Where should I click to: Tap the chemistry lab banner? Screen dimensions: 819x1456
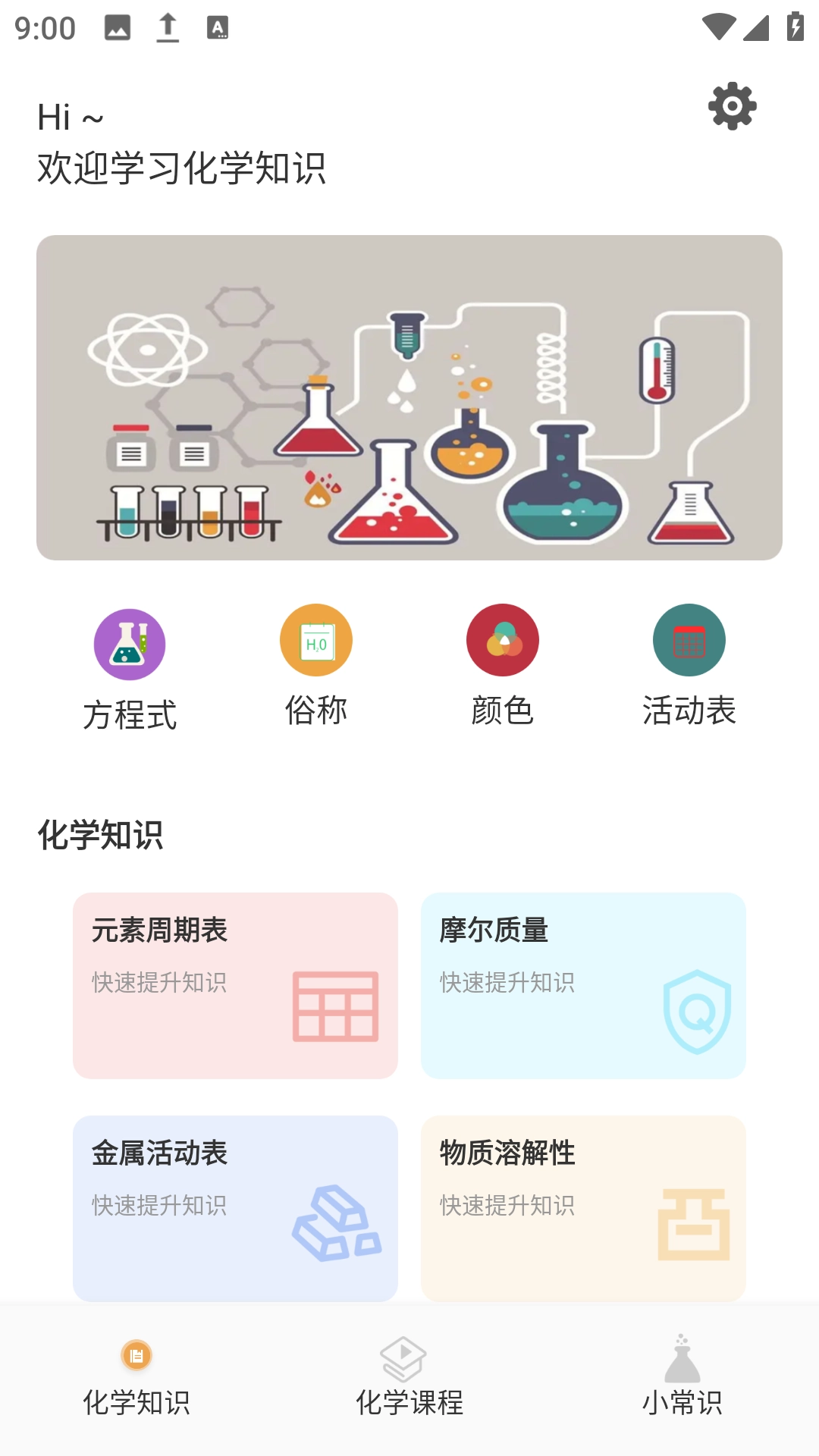pyautogui.click(x=409, y=397)
